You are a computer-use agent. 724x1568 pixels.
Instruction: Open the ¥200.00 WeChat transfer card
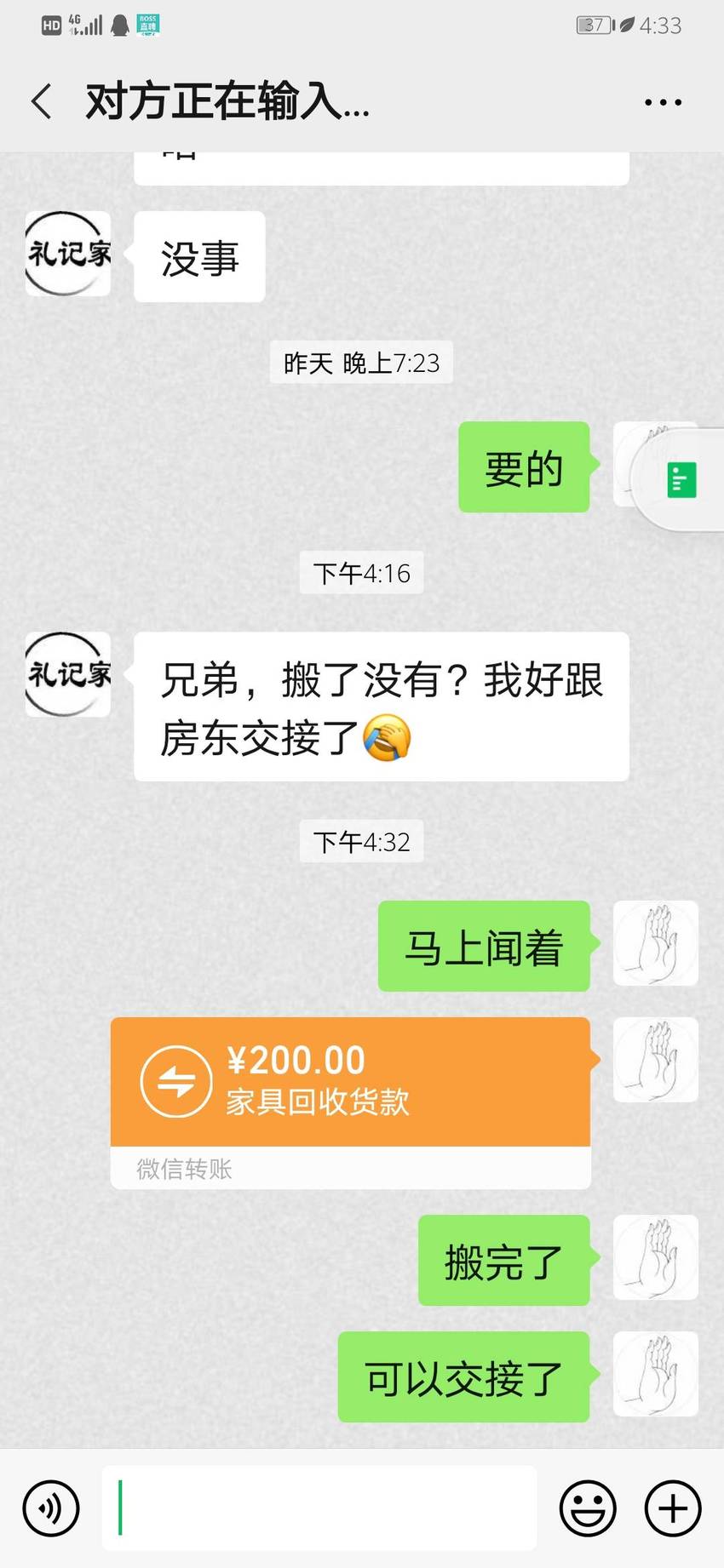click(350, 1102)
